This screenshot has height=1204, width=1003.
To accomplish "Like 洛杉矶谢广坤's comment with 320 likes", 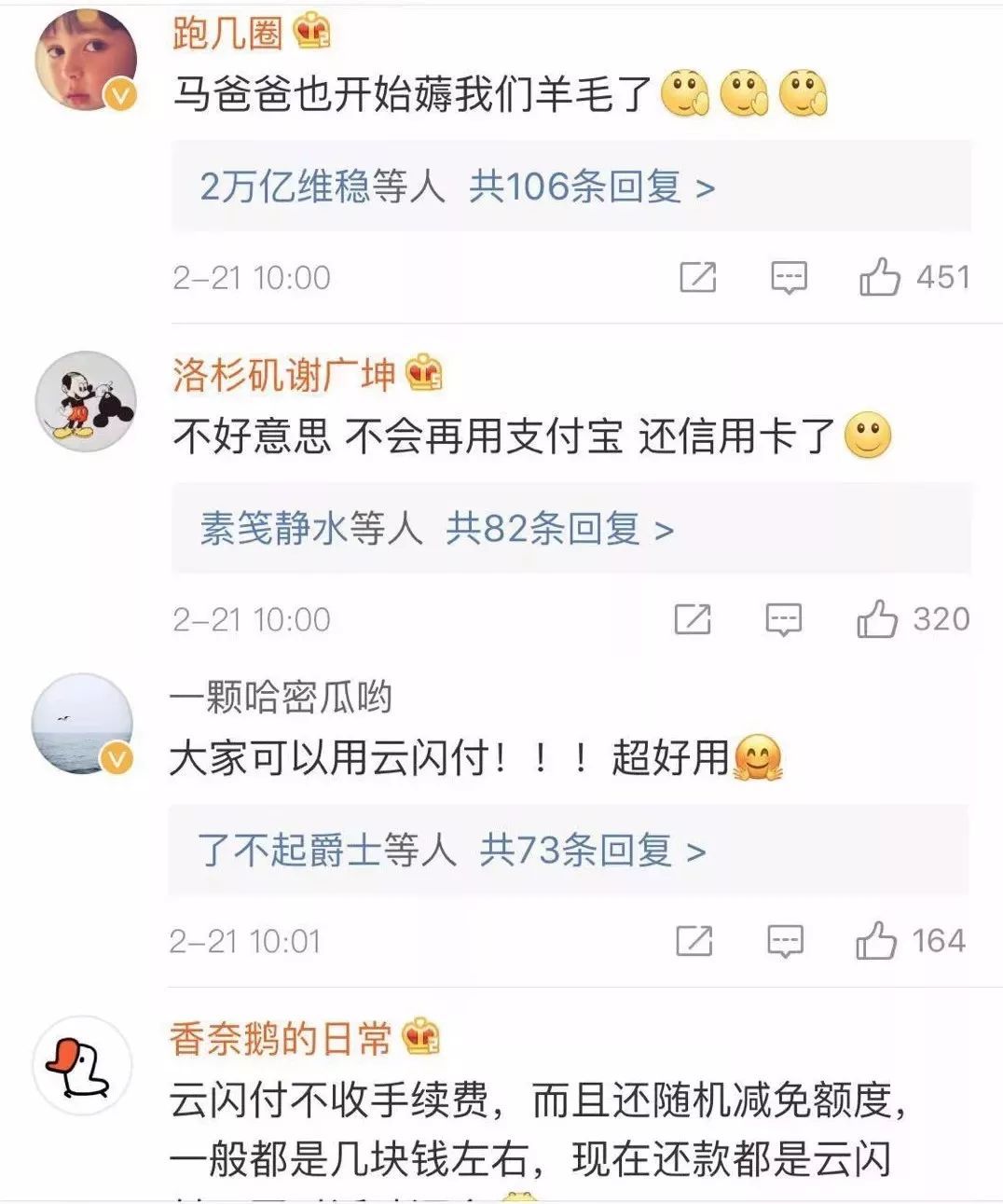I will pyautogui.click(x=876, y=619).
